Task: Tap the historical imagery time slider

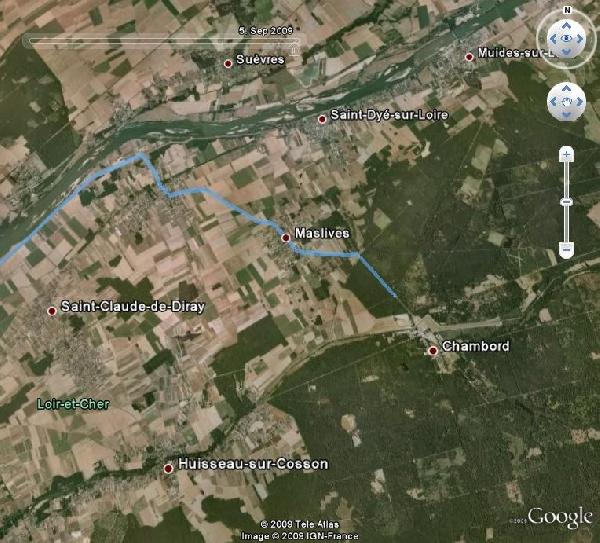Action: (160, 42)
